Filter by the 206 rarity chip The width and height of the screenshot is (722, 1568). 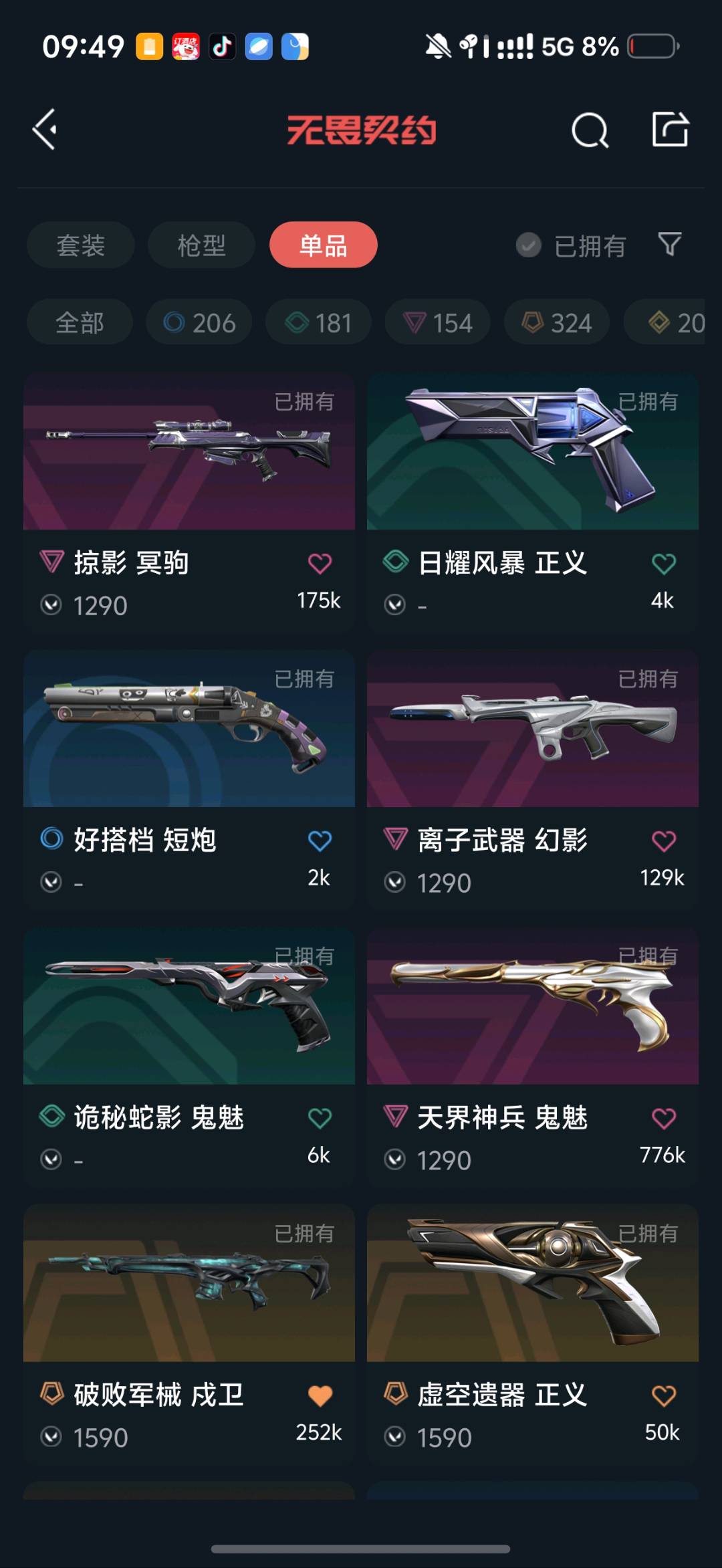(199, 323)
